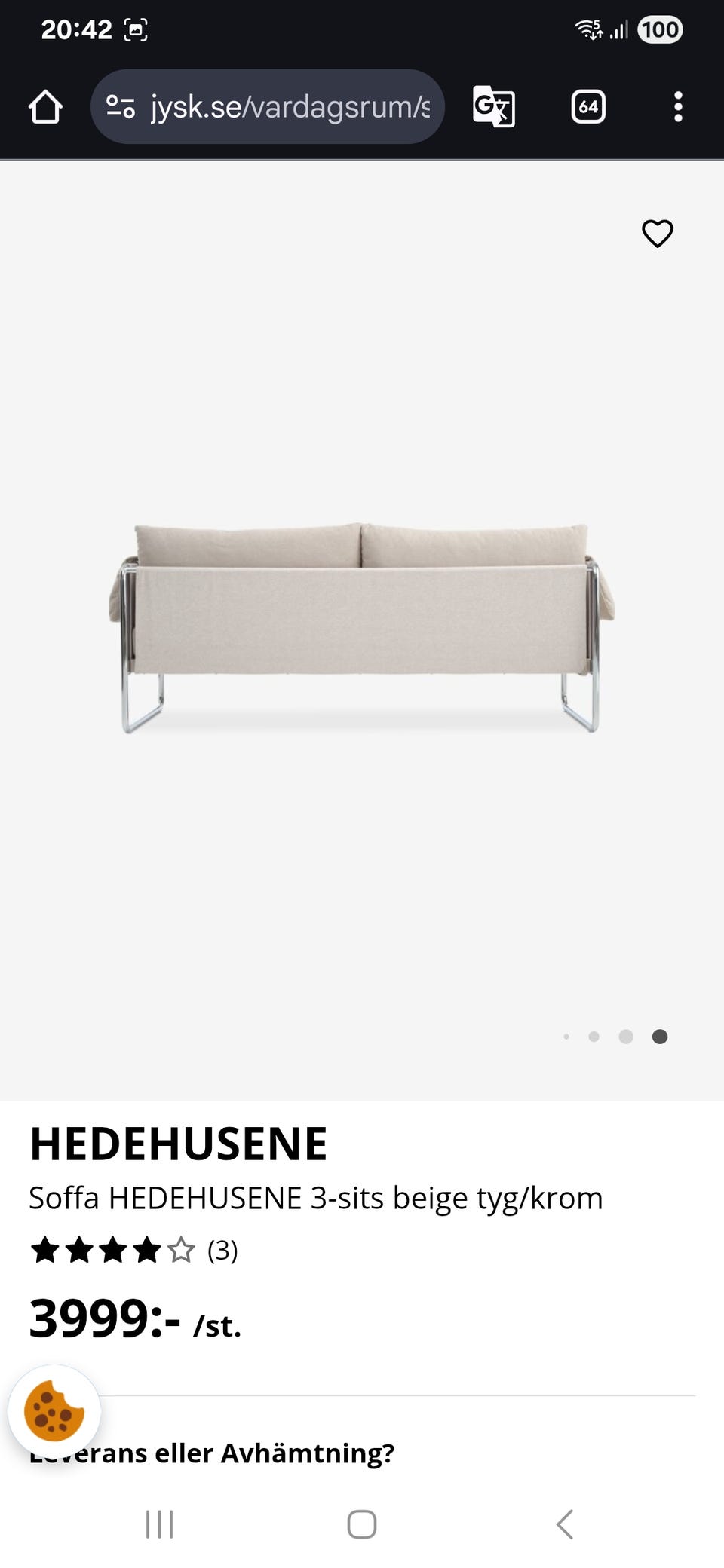Open the Google Translate icon in the toolbar
Screen dimensions: 724x1568
[495, 106]
